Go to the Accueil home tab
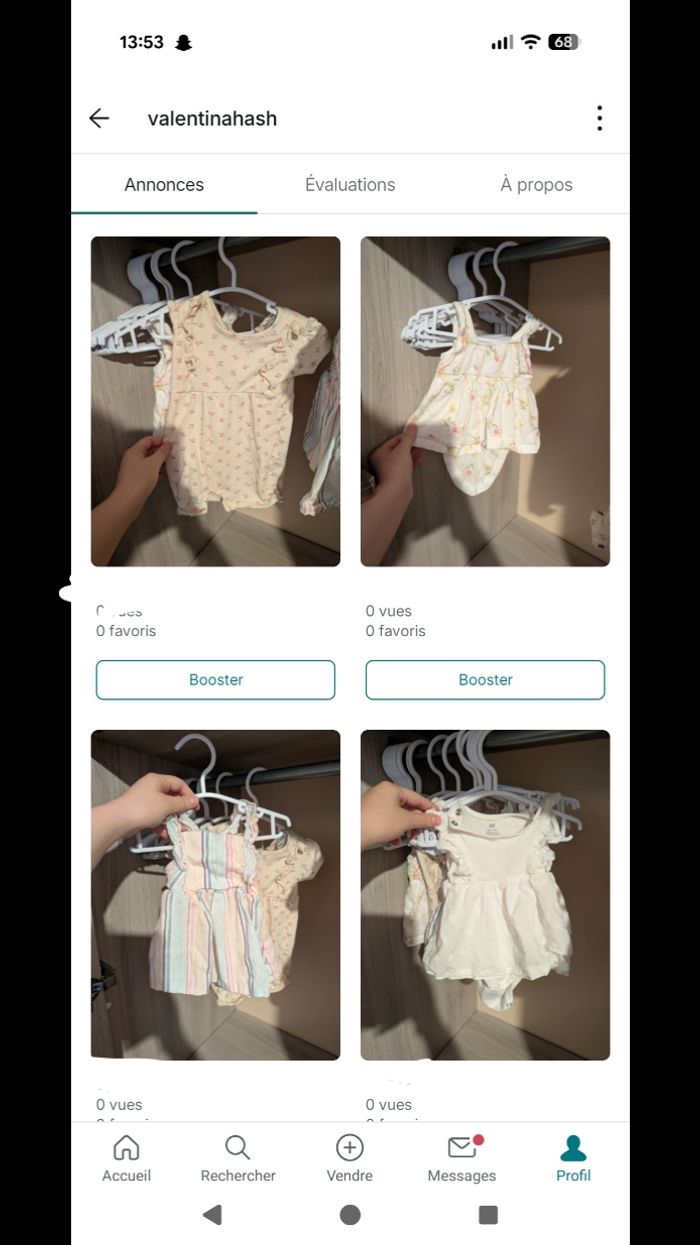700x1245 pixels. pyautogui.click(x=126, y=1159)
